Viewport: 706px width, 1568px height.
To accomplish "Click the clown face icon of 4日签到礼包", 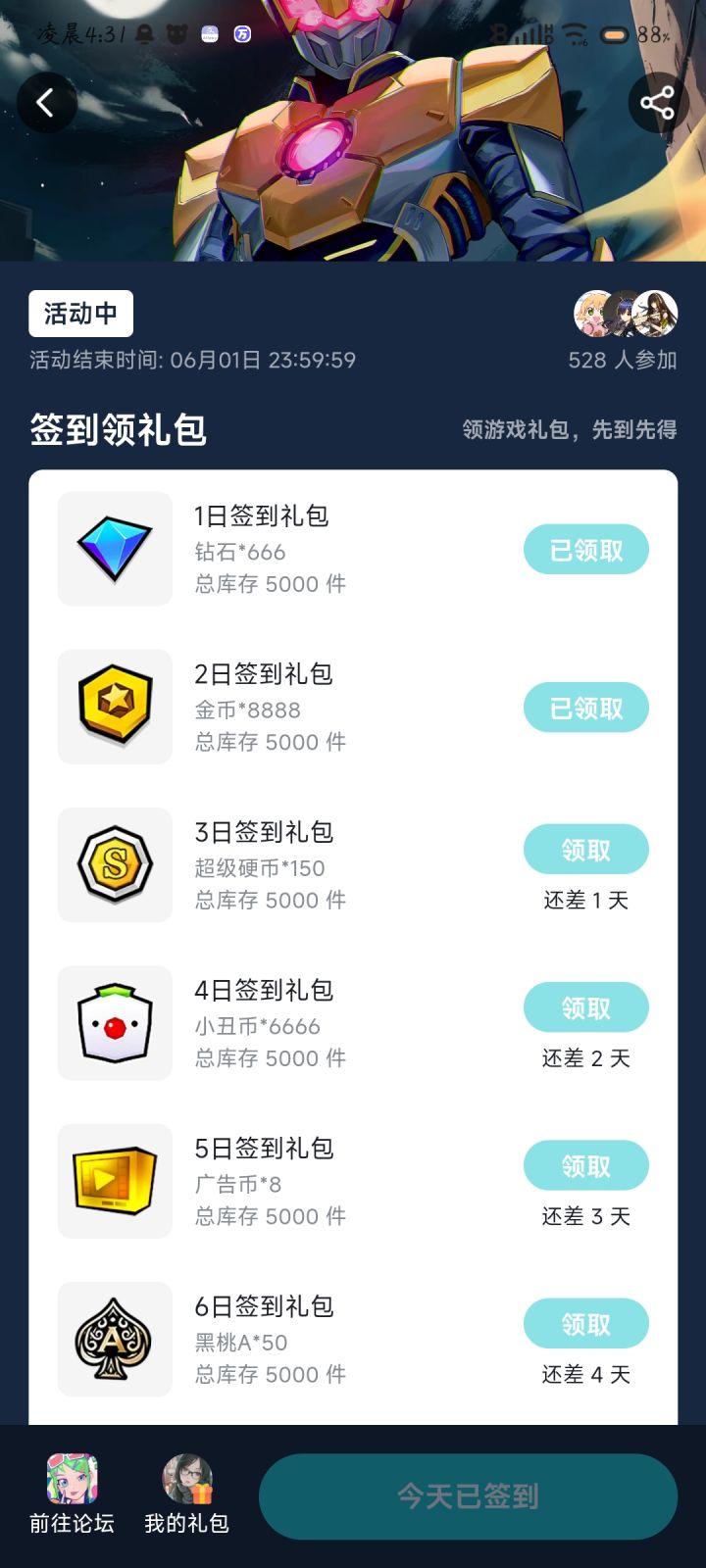I will [114, 1022].
